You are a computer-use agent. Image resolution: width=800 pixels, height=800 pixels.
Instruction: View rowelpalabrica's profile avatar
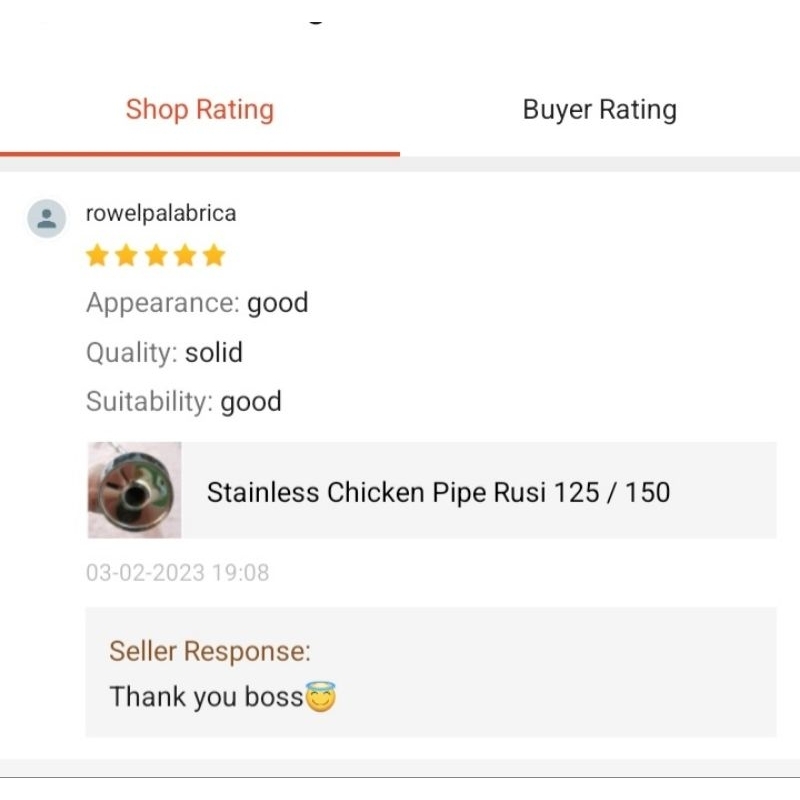(46, 218)
